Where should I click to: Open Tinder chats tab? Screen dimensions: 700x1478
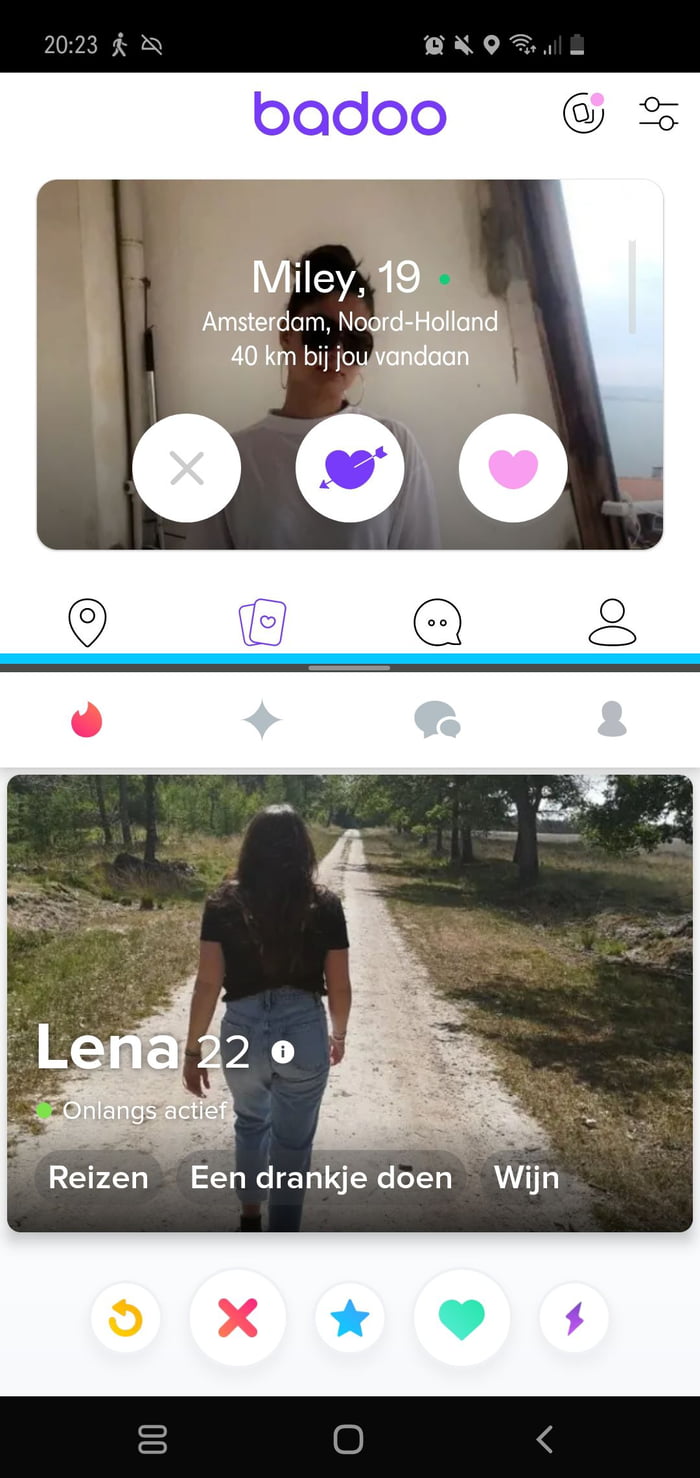point(437,719)
